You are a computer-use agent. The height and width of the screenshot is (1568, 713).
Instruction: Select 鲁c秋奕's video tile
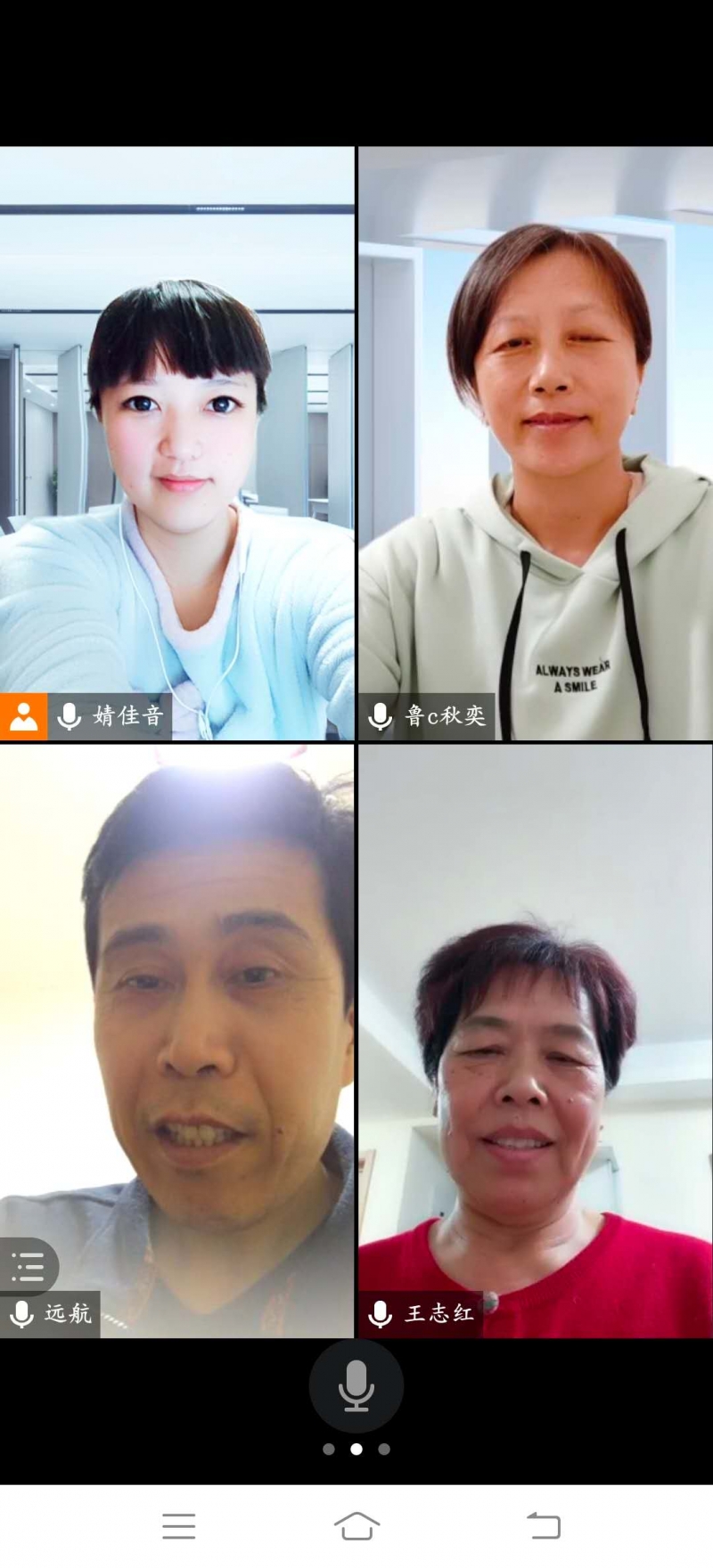(536, 443)
